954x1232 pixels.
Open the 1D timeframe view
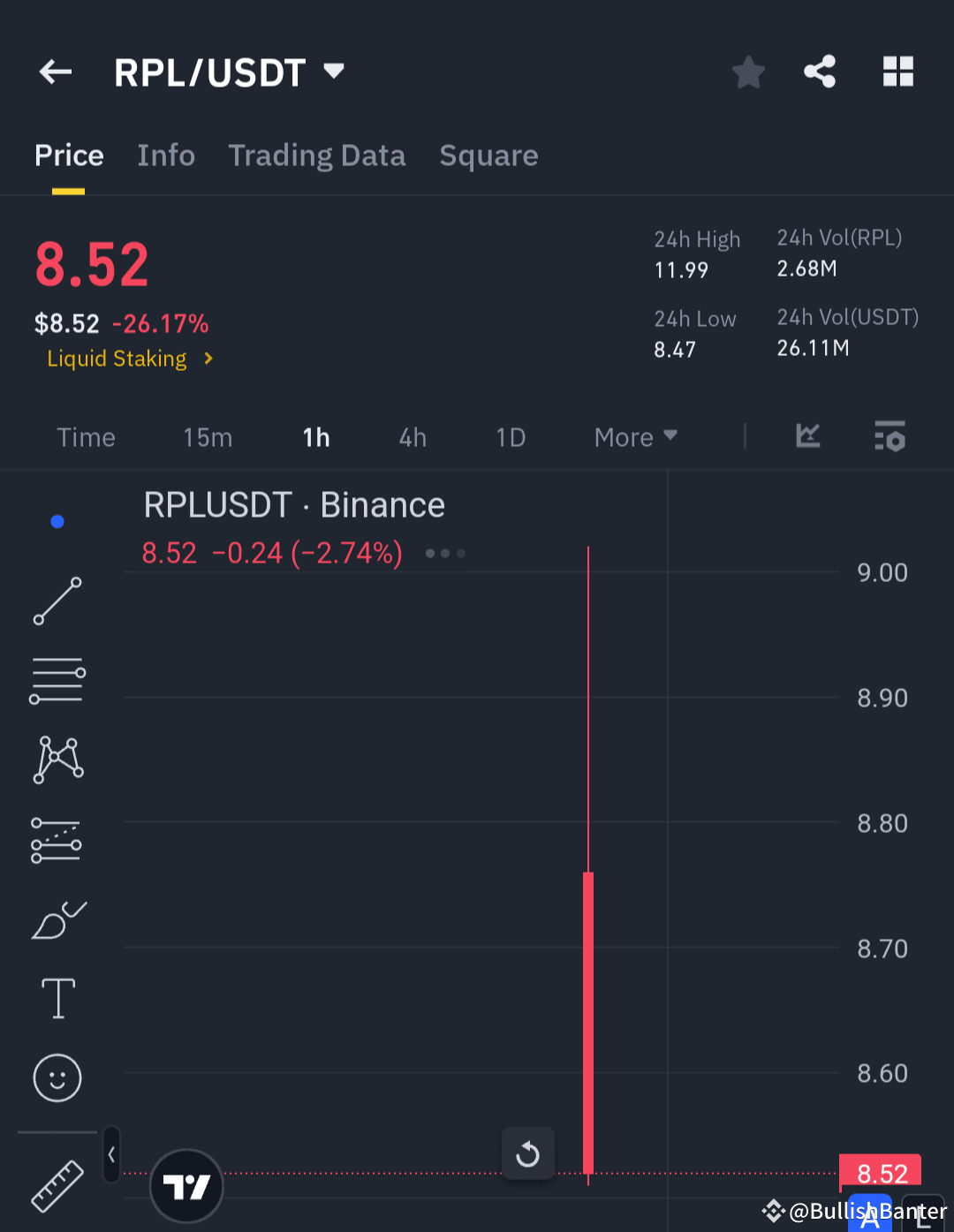(511, 437)
